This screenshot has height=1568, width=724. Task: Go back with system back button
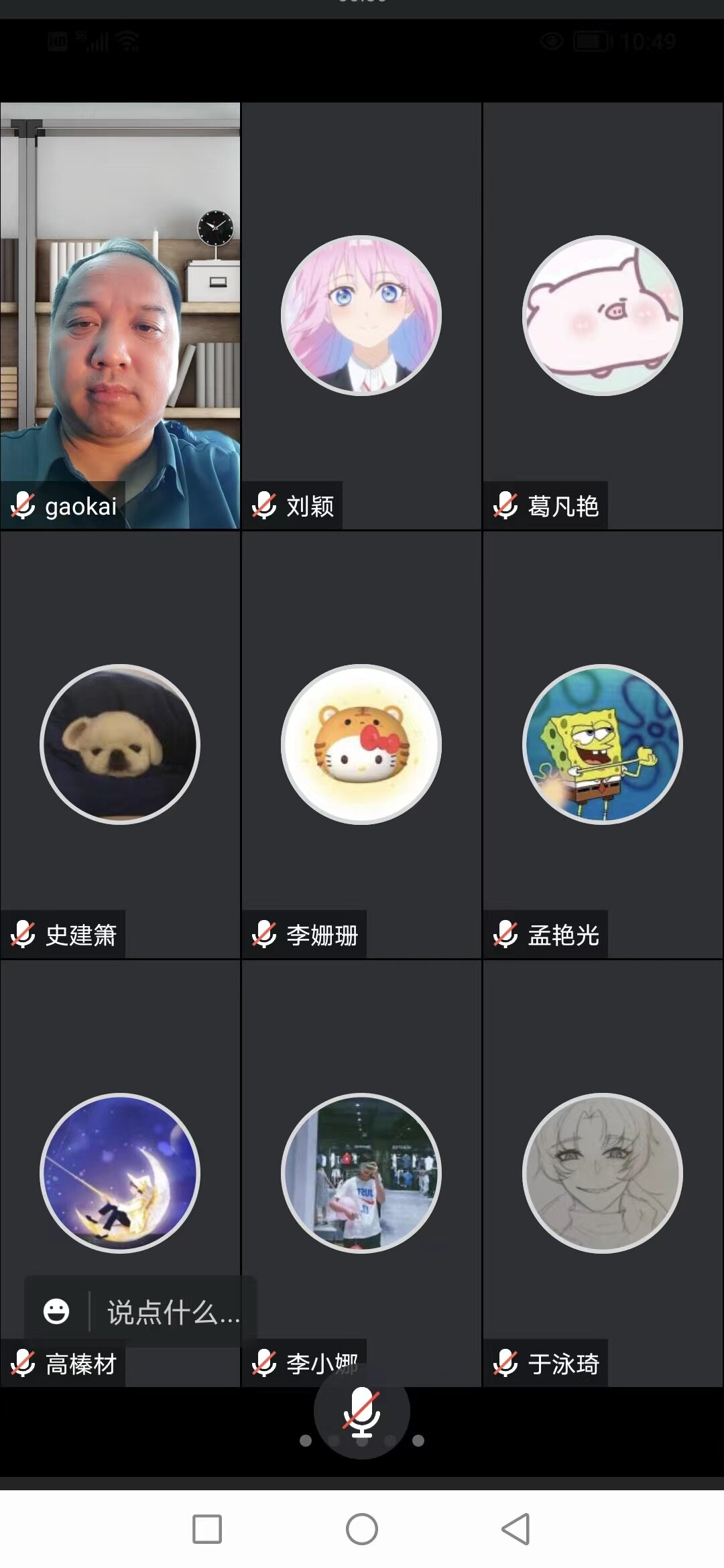pos(516,1529)
